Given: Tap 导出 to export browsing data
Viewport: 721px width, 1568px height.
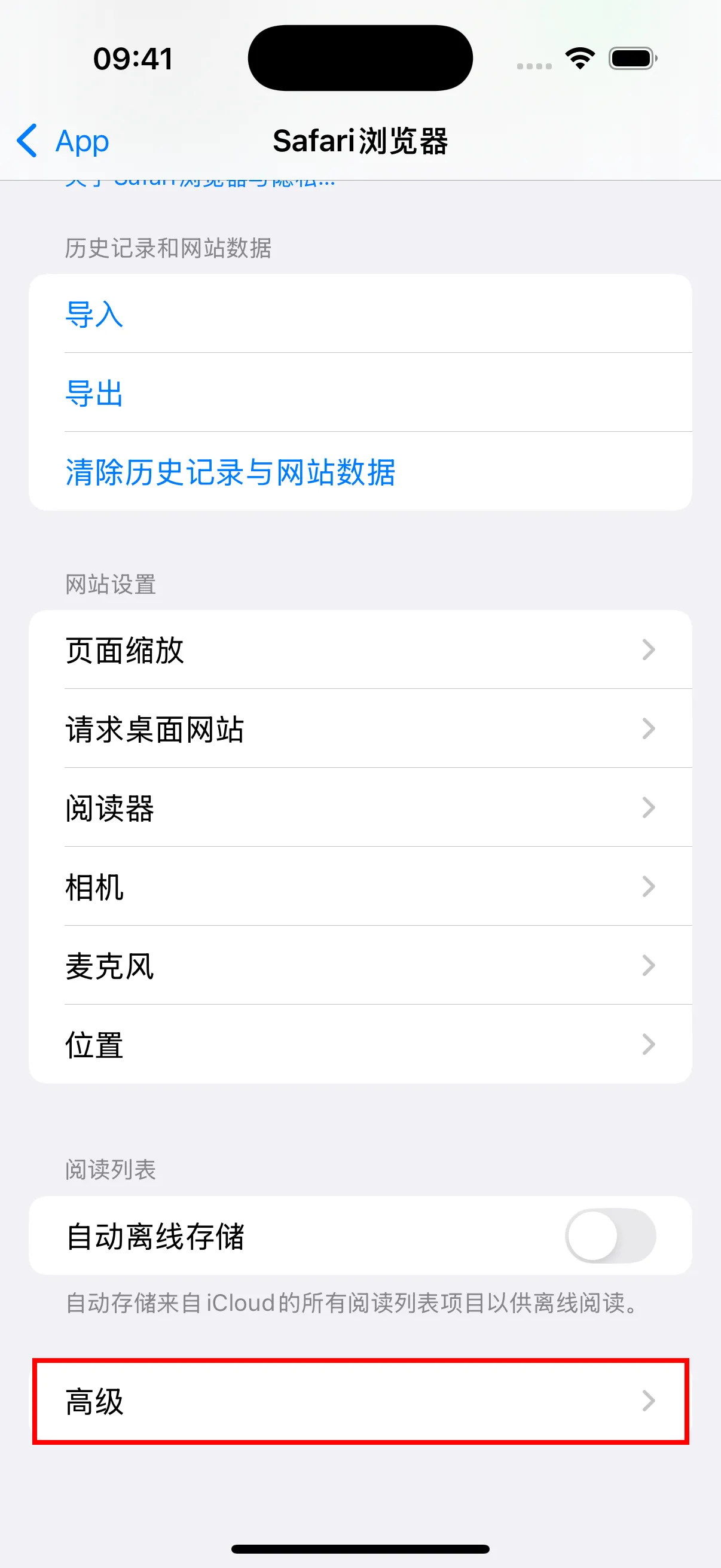Looking at the screenshot, I should (94, 393).
